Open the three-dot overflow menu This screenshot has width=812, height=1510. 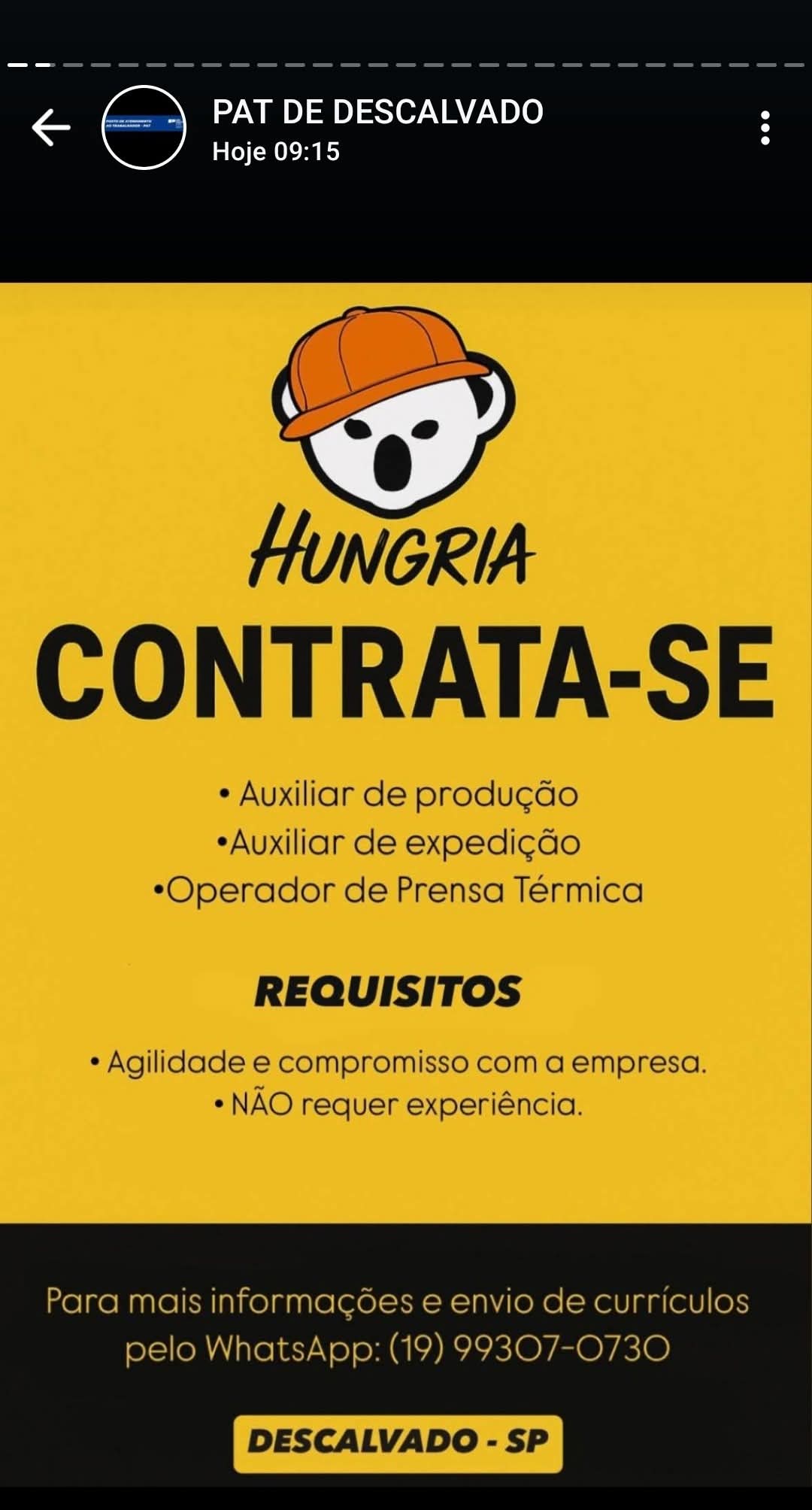coord(765,128)
